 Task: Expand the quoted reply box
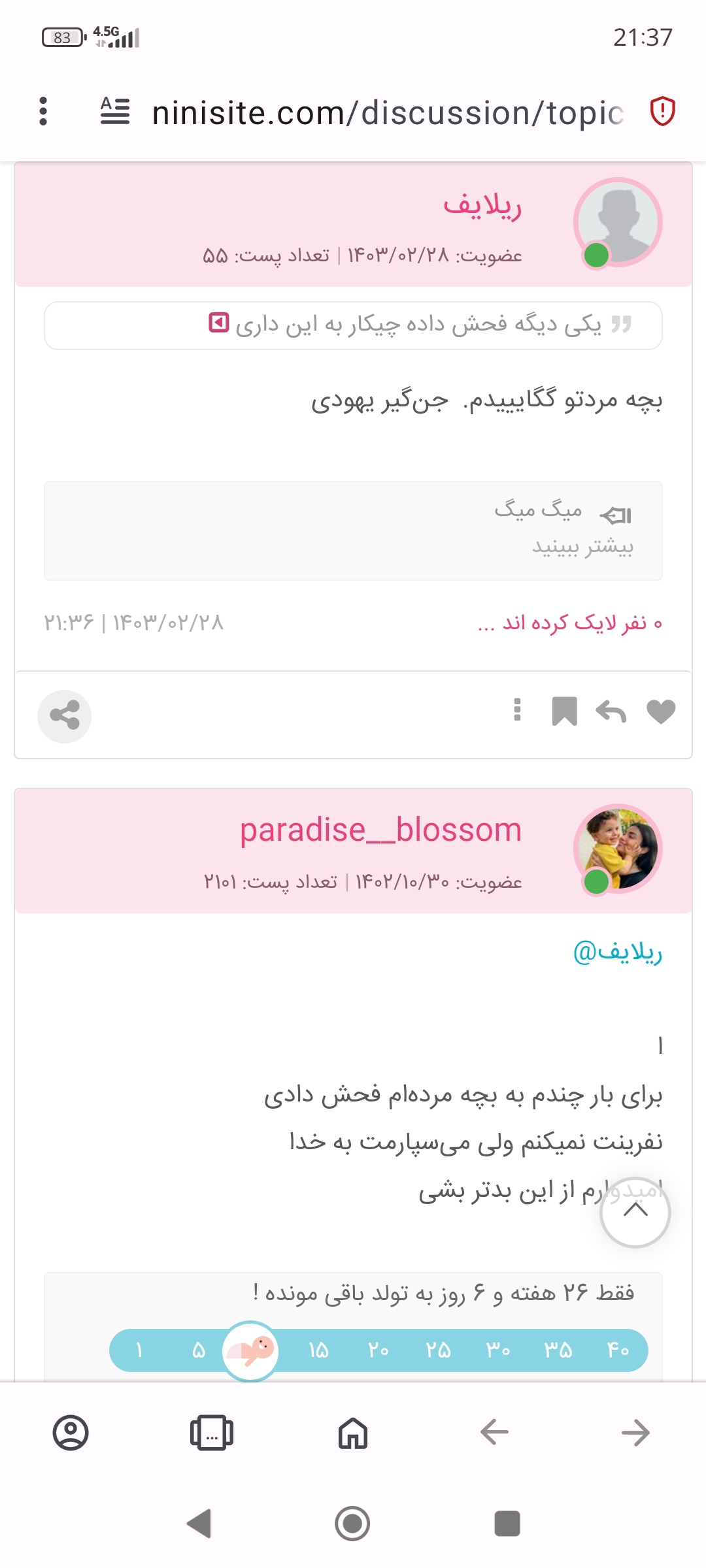coord(218,323)
